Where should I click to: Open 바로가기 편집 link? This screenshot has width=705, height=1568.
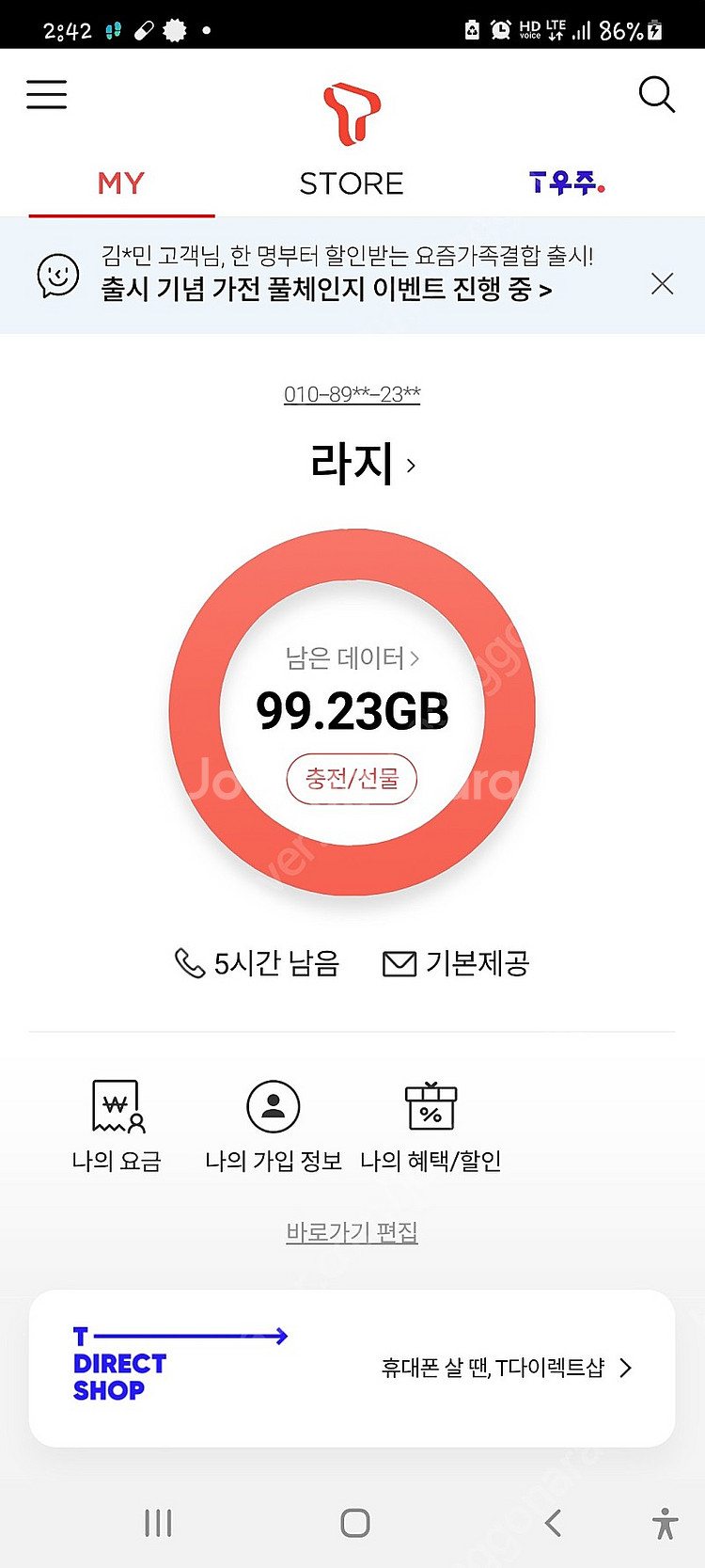click(352, 1232)
